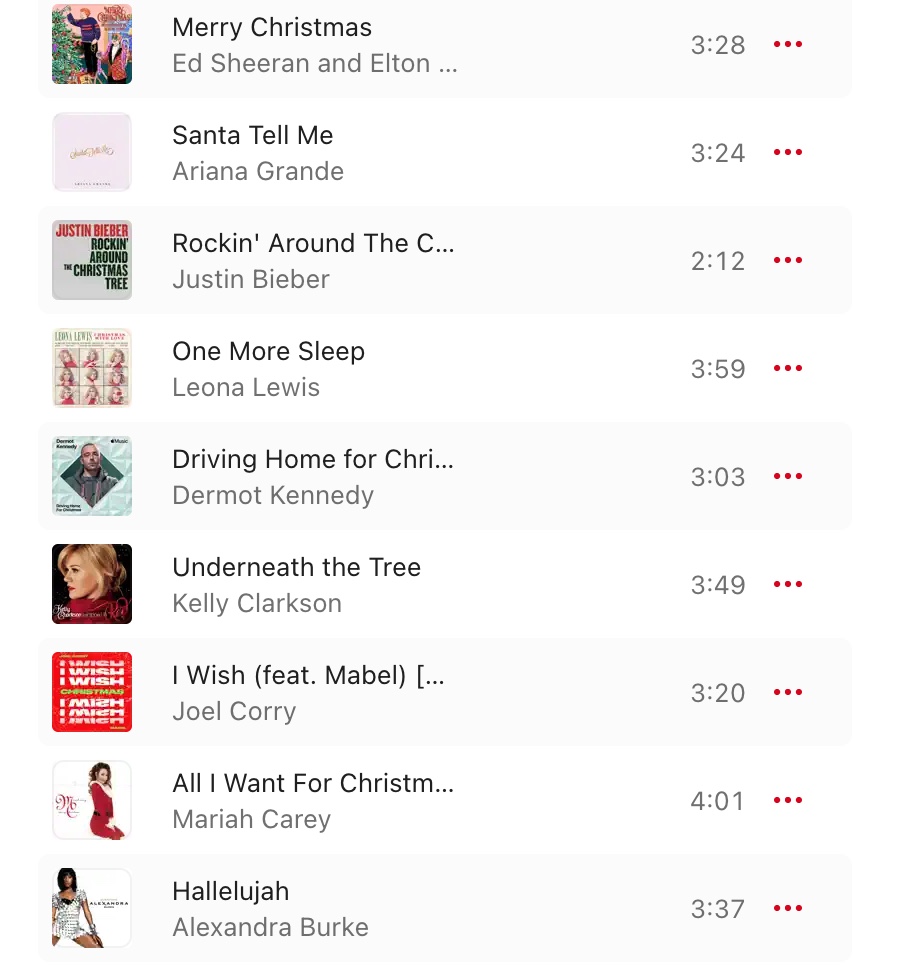The image size is (898, 968).
Task: Open the three-dot menu for One More Sleep
Action: coord(788,369)
